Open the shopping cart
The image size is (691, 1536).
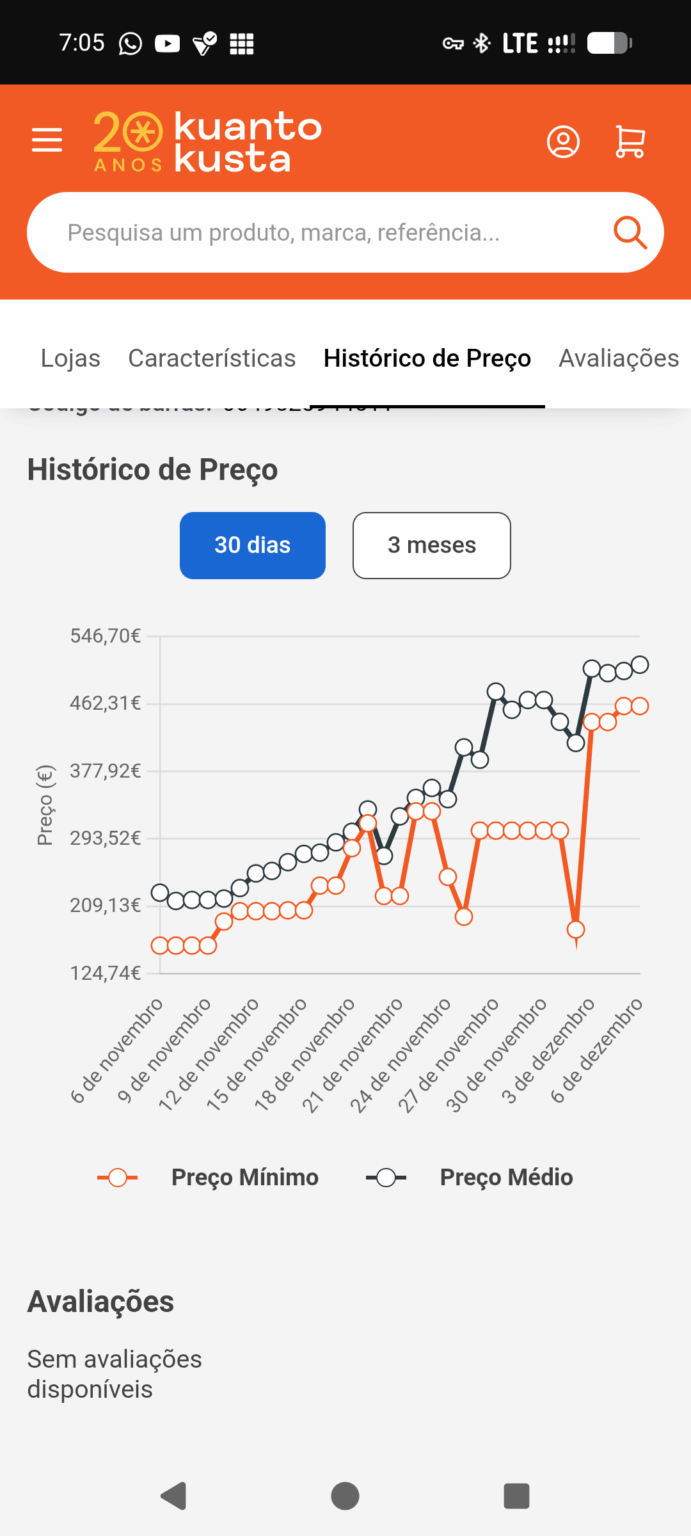(x=629, y=141)
